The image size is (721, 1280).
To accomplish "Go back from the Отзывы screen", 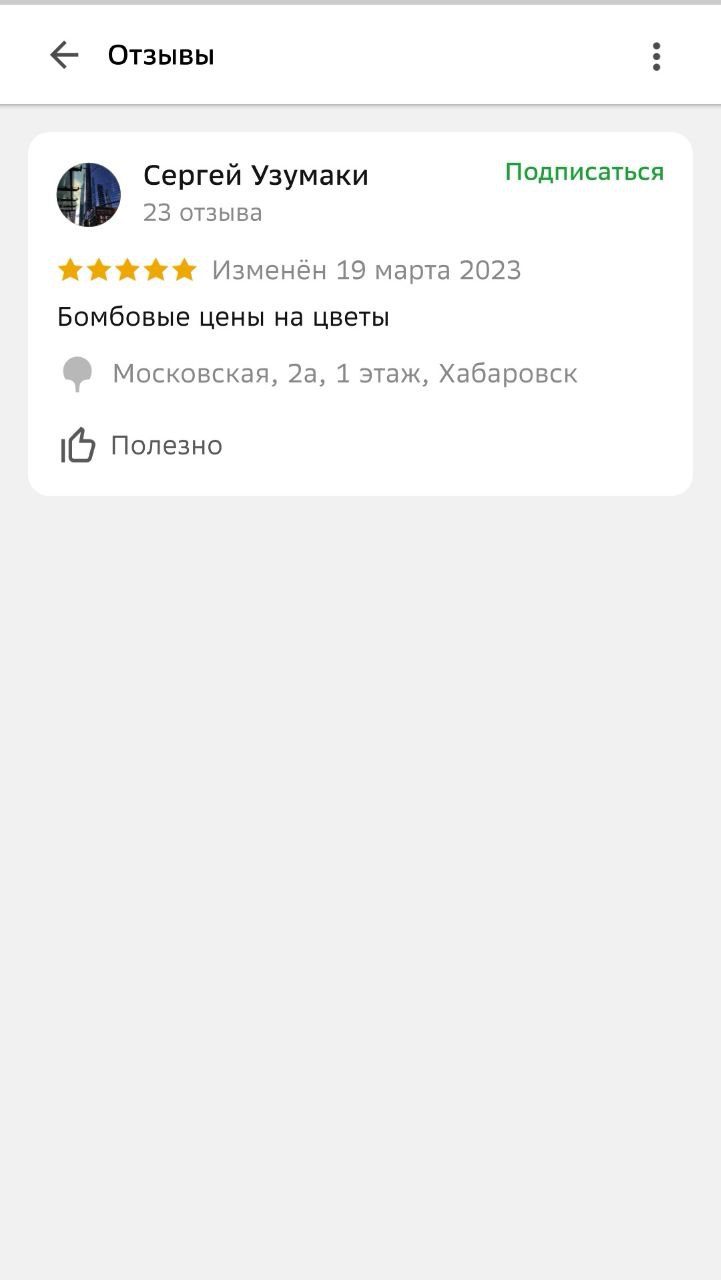I will point(64,55).
